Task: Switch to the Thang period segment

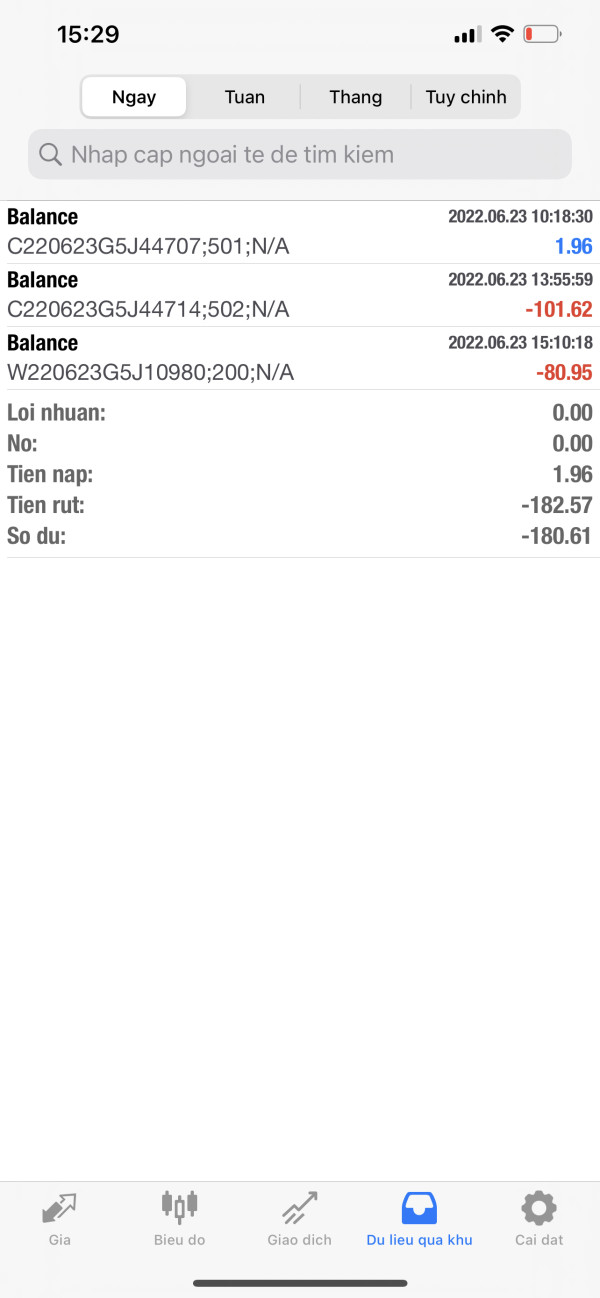Action: click(x=356, y=97)
